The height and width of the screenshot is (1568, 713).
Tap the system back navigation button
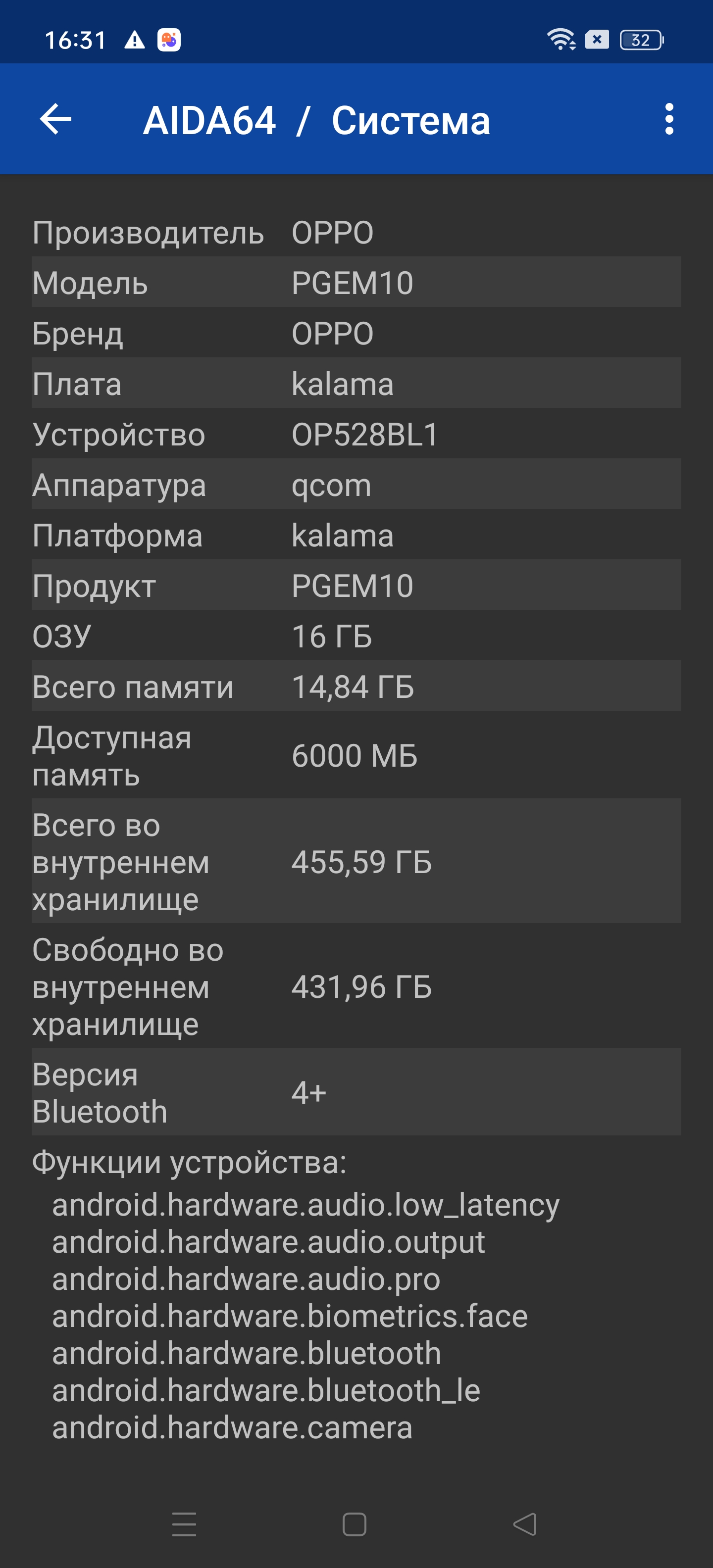pos(525,1523)
